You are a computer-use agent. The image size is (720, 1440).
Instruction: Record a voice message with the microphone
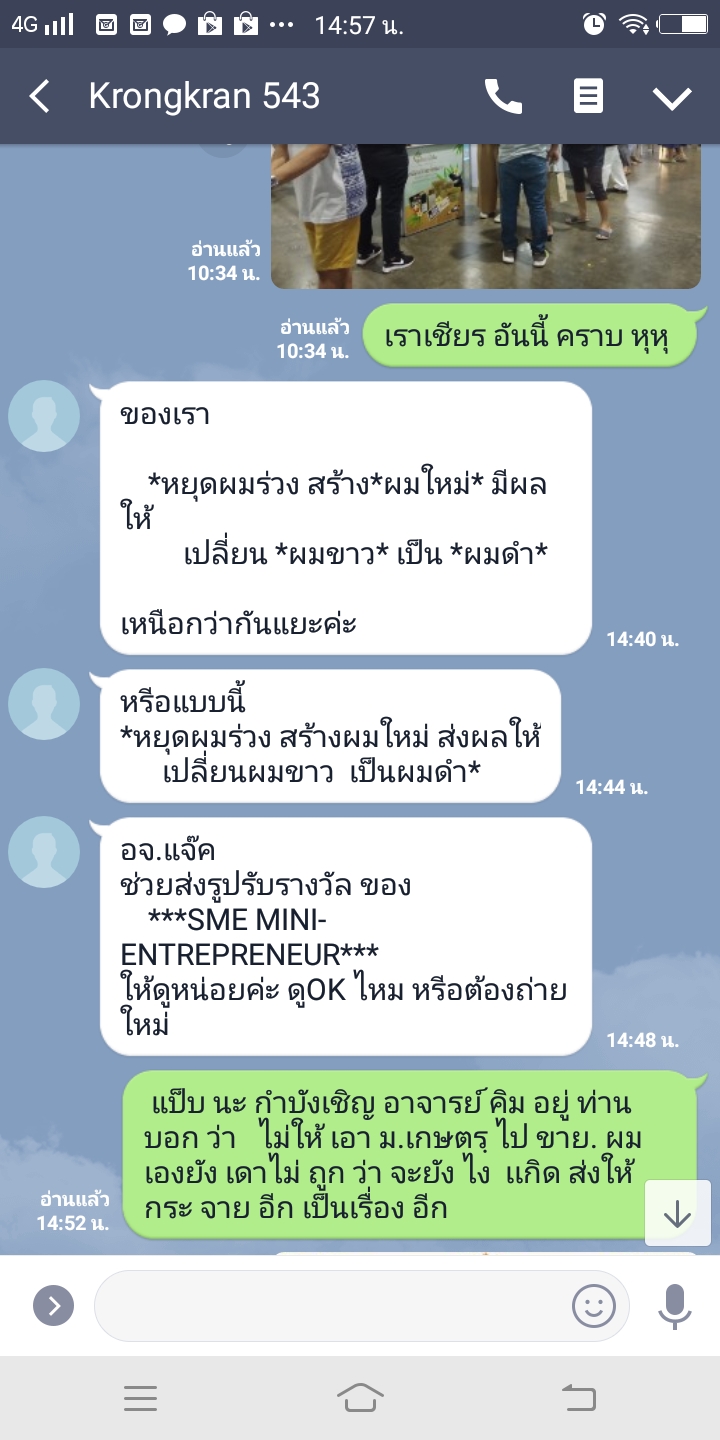pos(674,1305)
